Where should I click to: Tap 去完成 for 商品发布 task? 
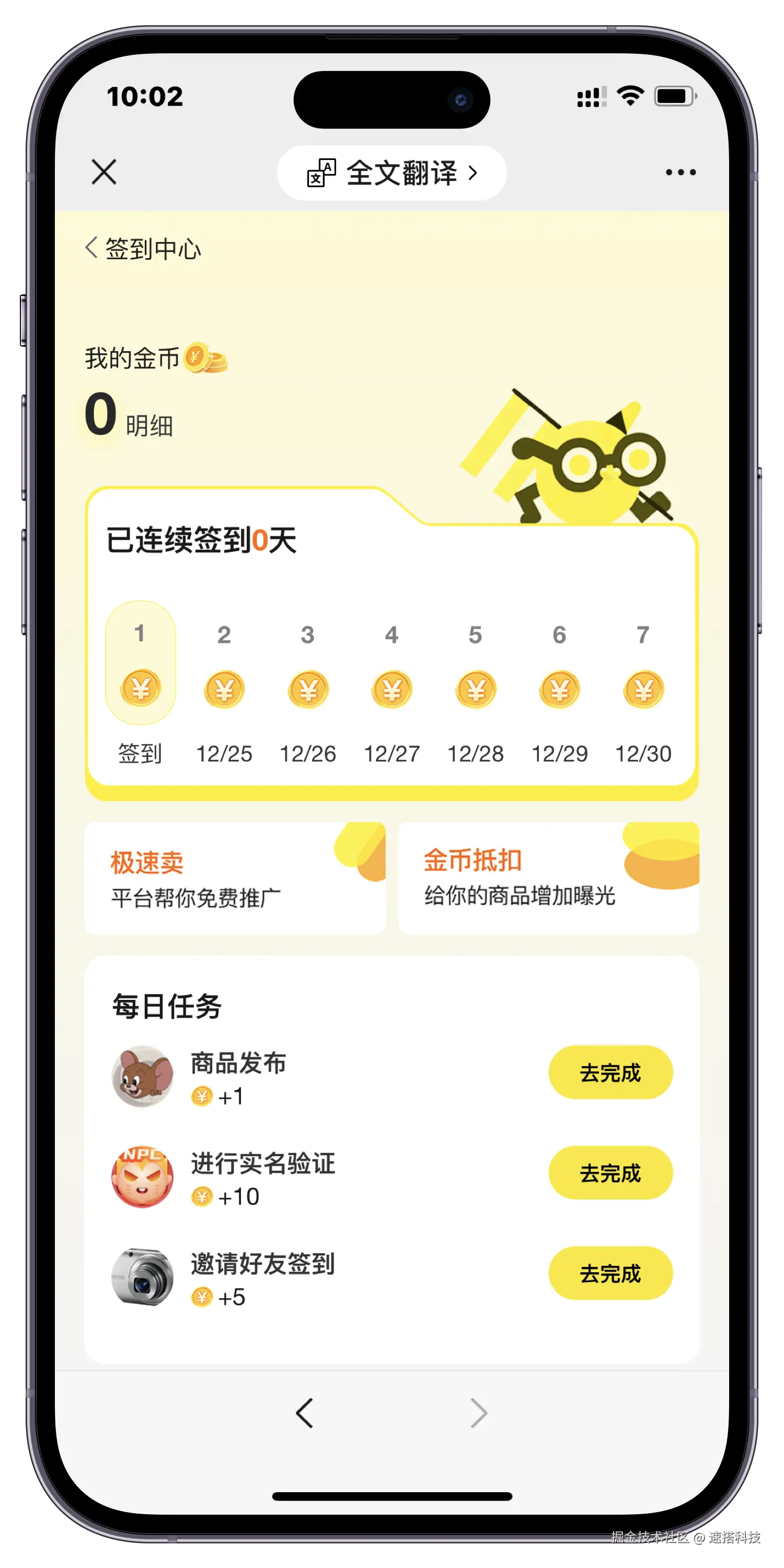coord(610,1073)
